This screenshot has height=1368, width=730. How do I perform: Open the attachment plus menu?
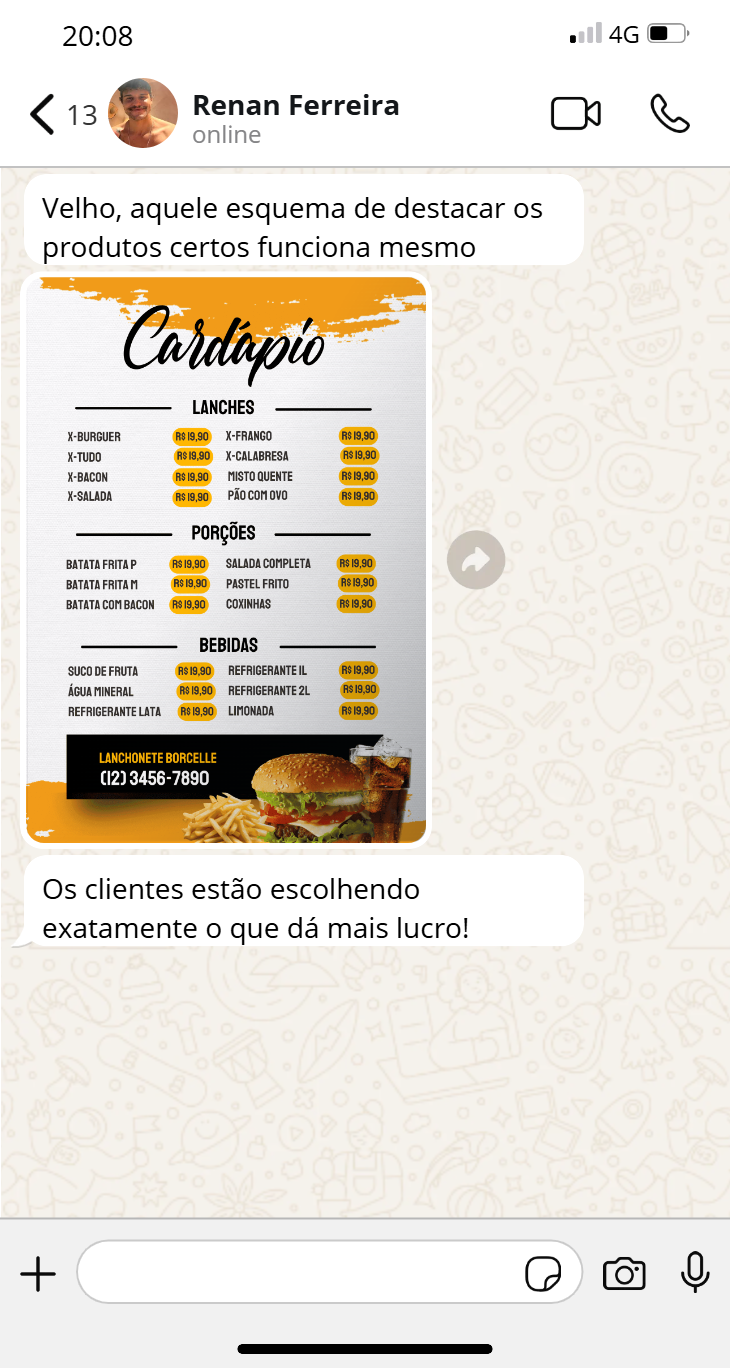[38, 1274]
